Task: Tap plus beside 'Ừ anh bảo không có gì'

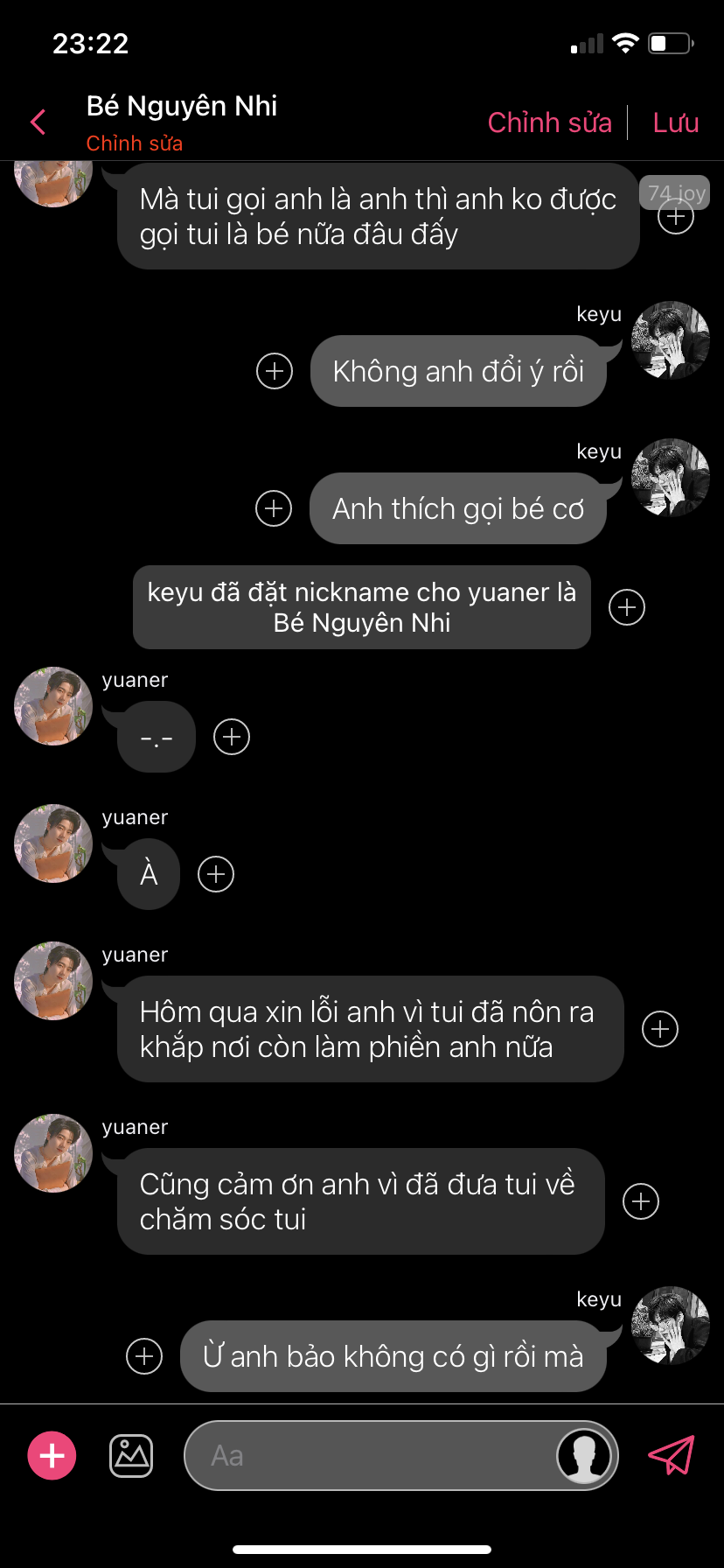Action: [x=144, y=1356]
